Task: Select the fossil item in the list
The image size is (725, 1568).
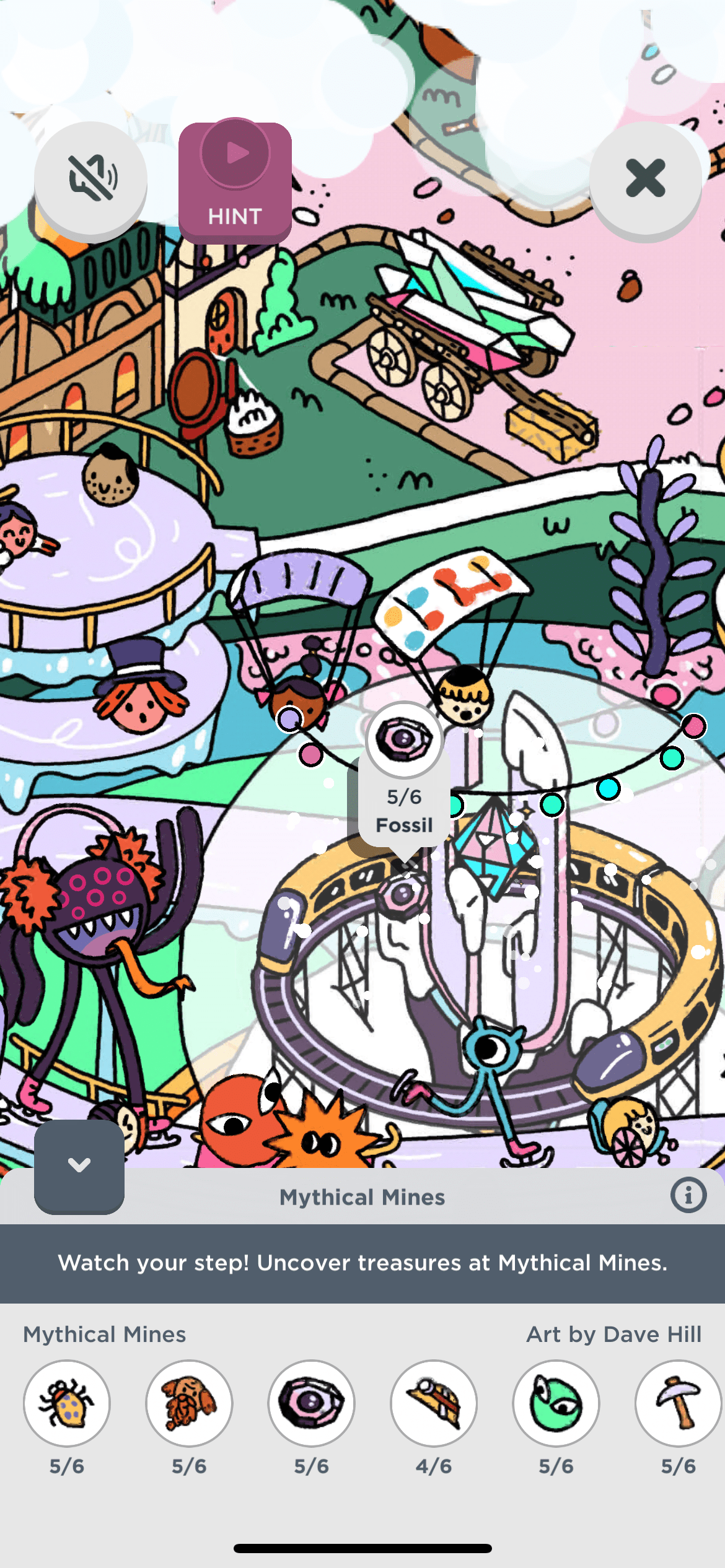Action: click(x=311, y=1403)
